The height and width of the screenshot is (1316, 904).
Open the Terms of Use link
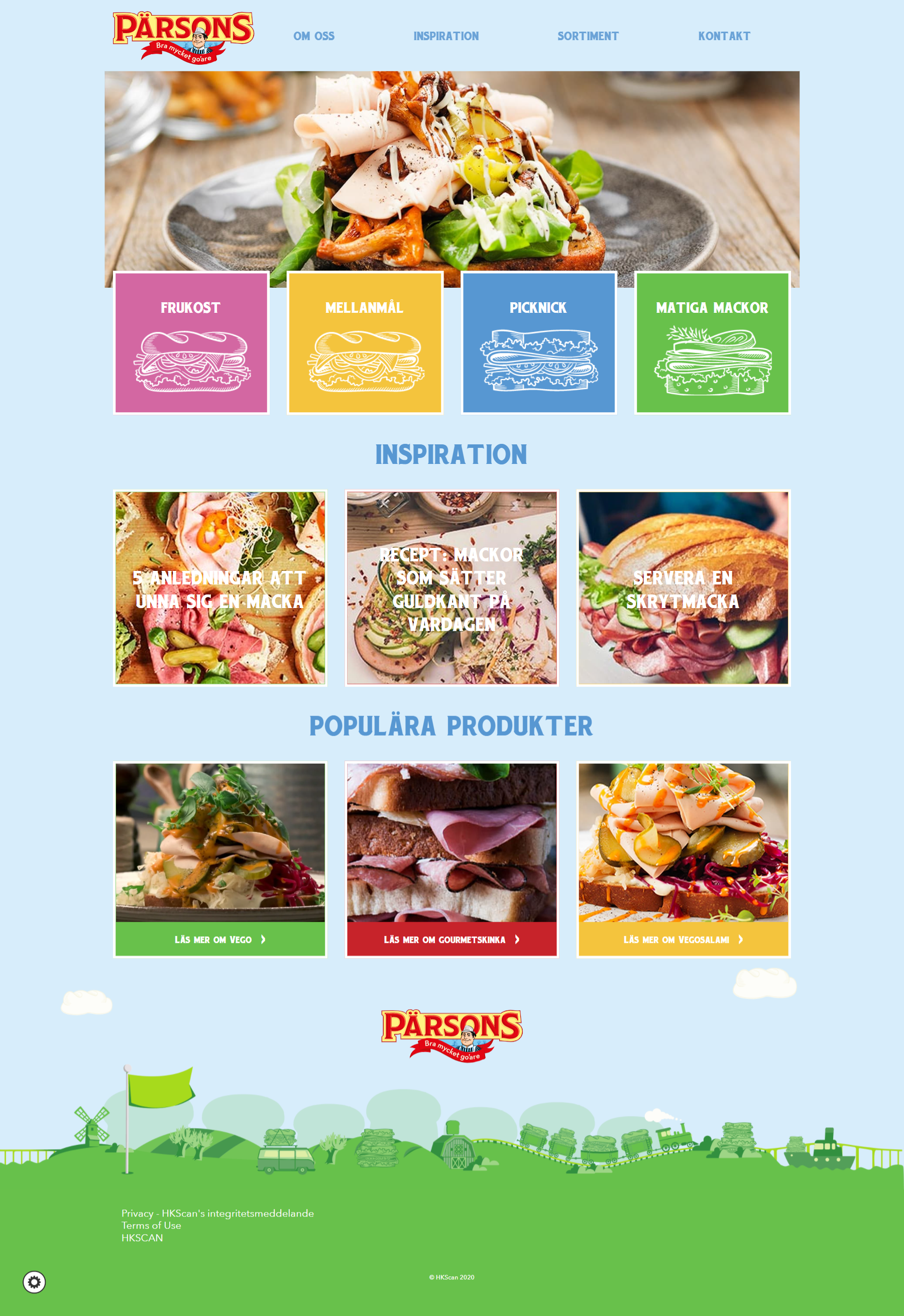[x=151, y=1225]
